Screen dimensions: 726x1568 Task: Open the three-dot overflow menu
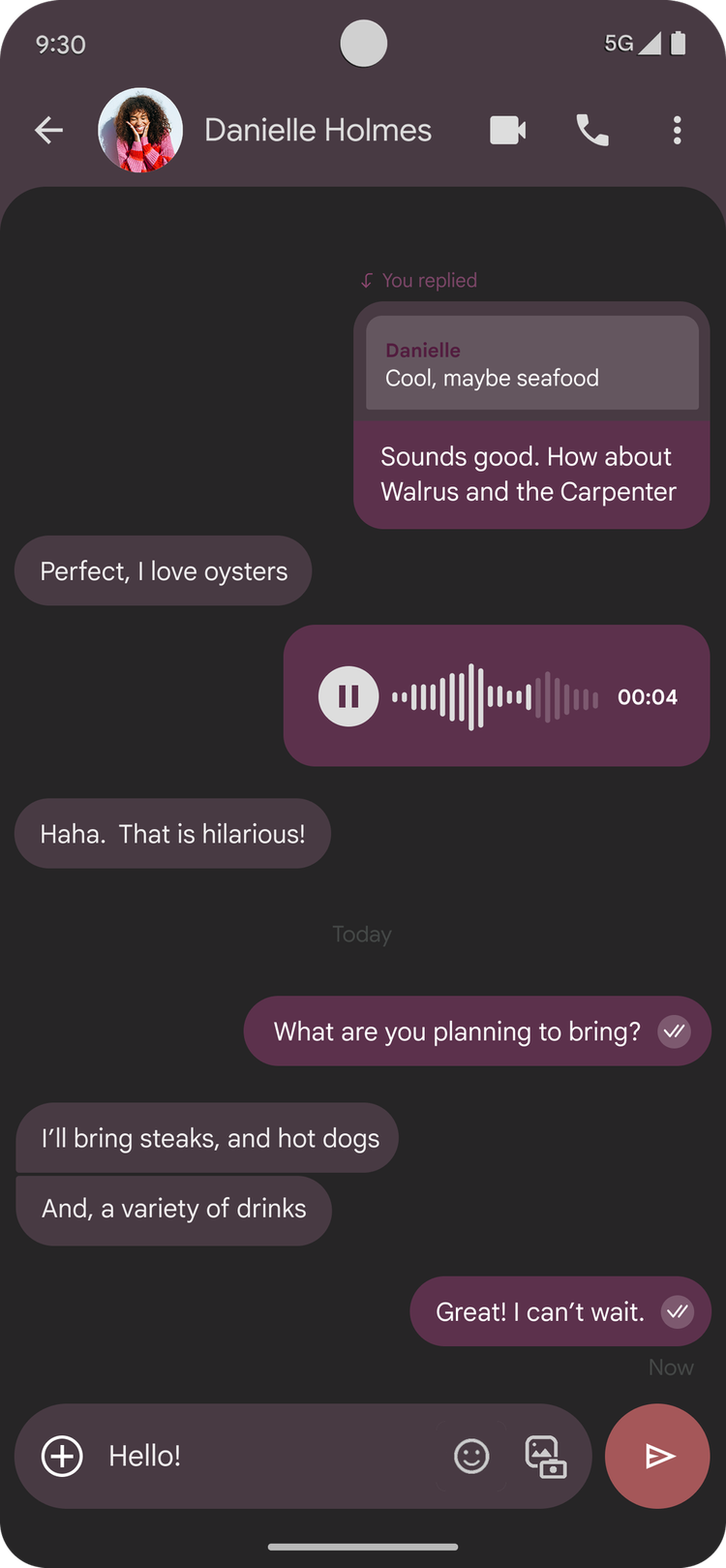pos(677,130)
